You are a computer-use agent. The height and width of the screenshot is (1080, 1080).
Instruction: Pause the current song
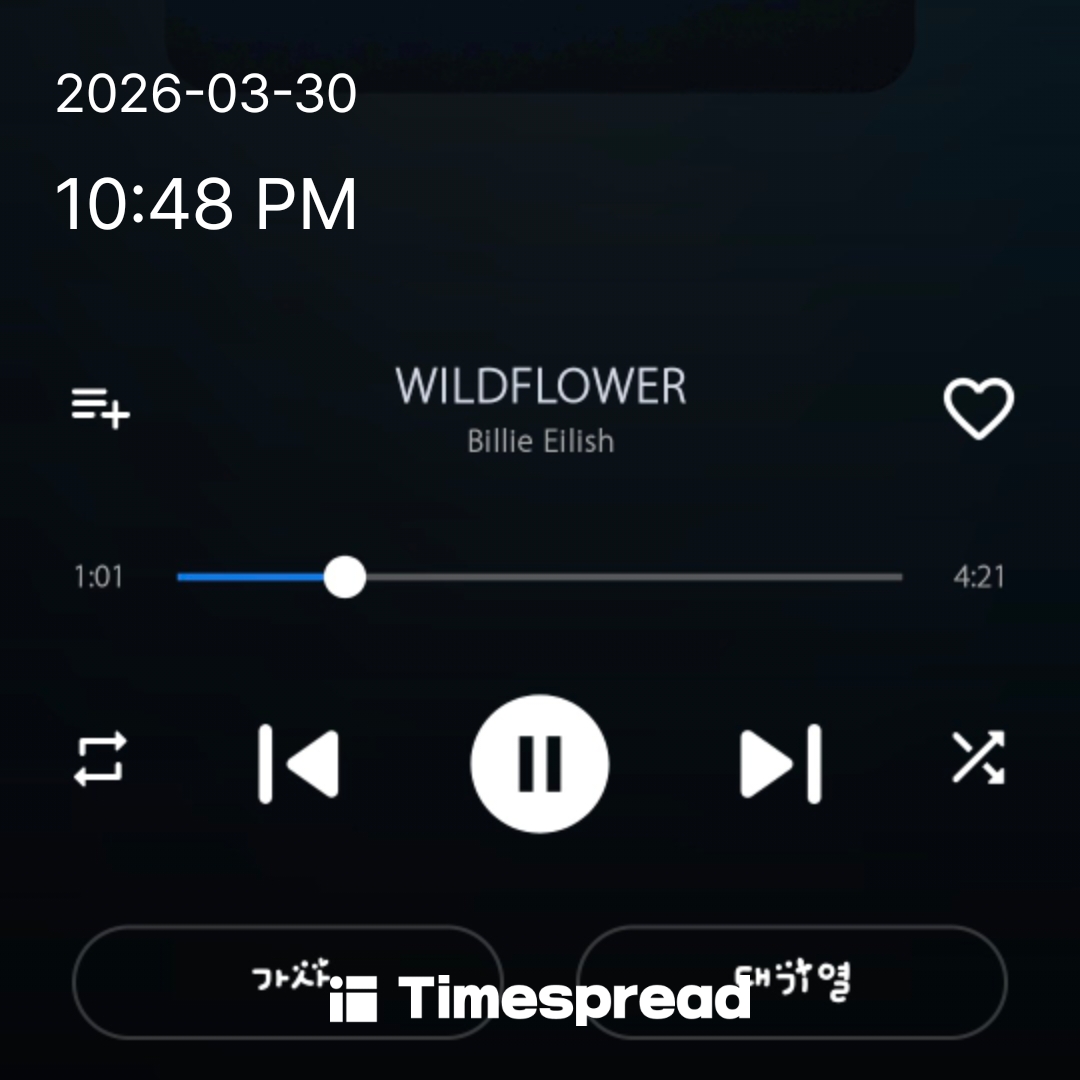(x=540, y=764)
